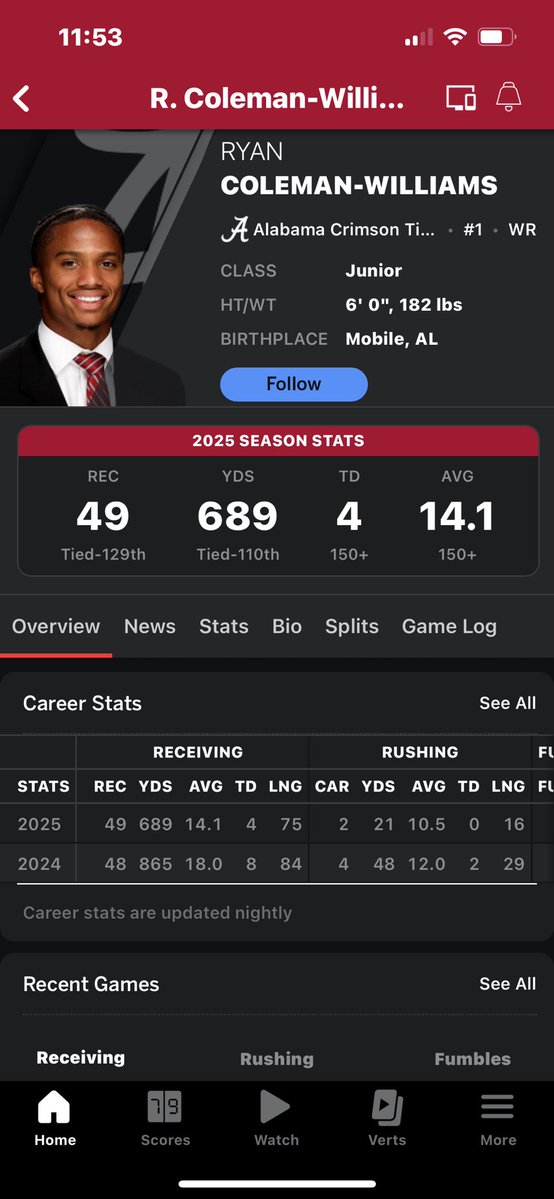
Task: See All career stats
Action: click(507, 703)
